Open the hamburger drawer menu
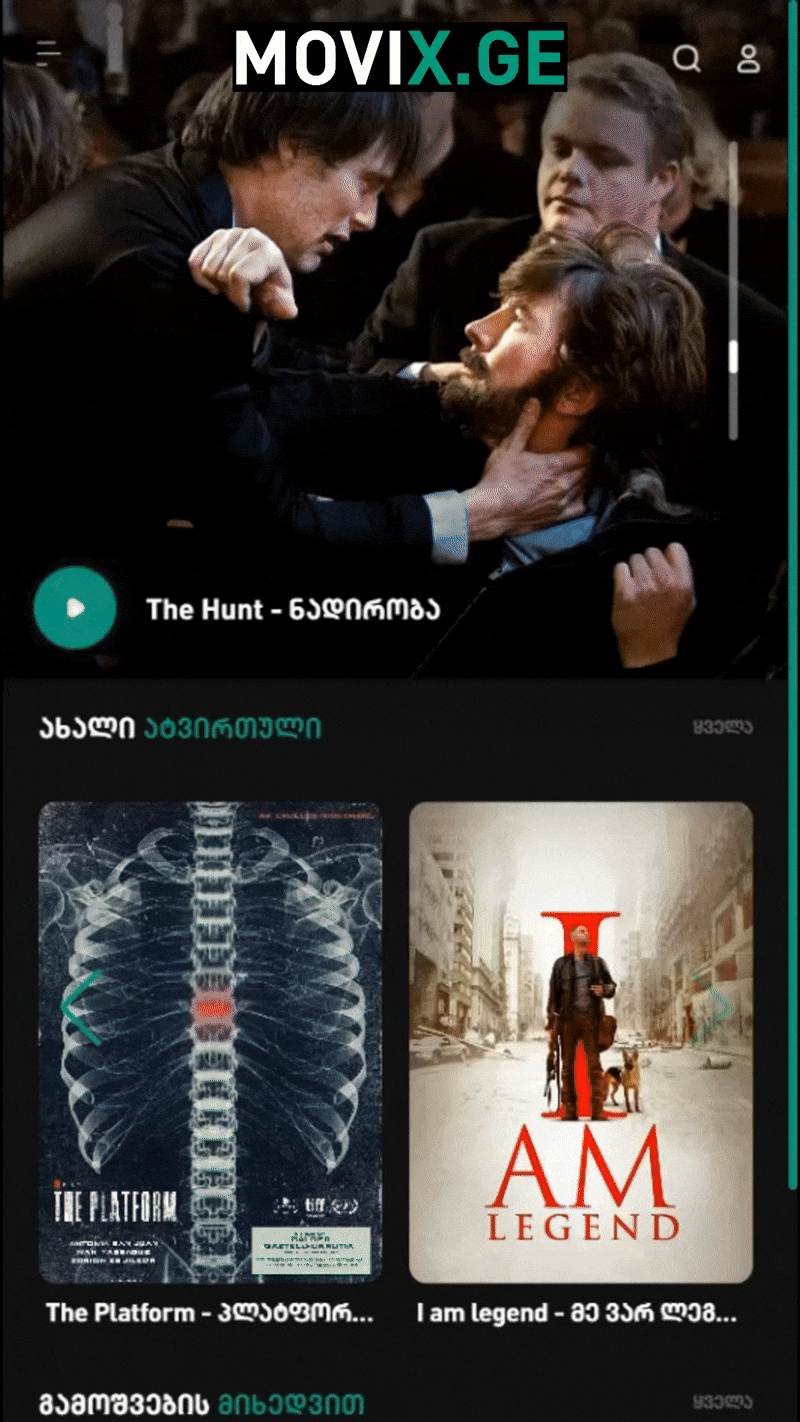Screen dimensions: 800x1422 click(x=48, y=54)
